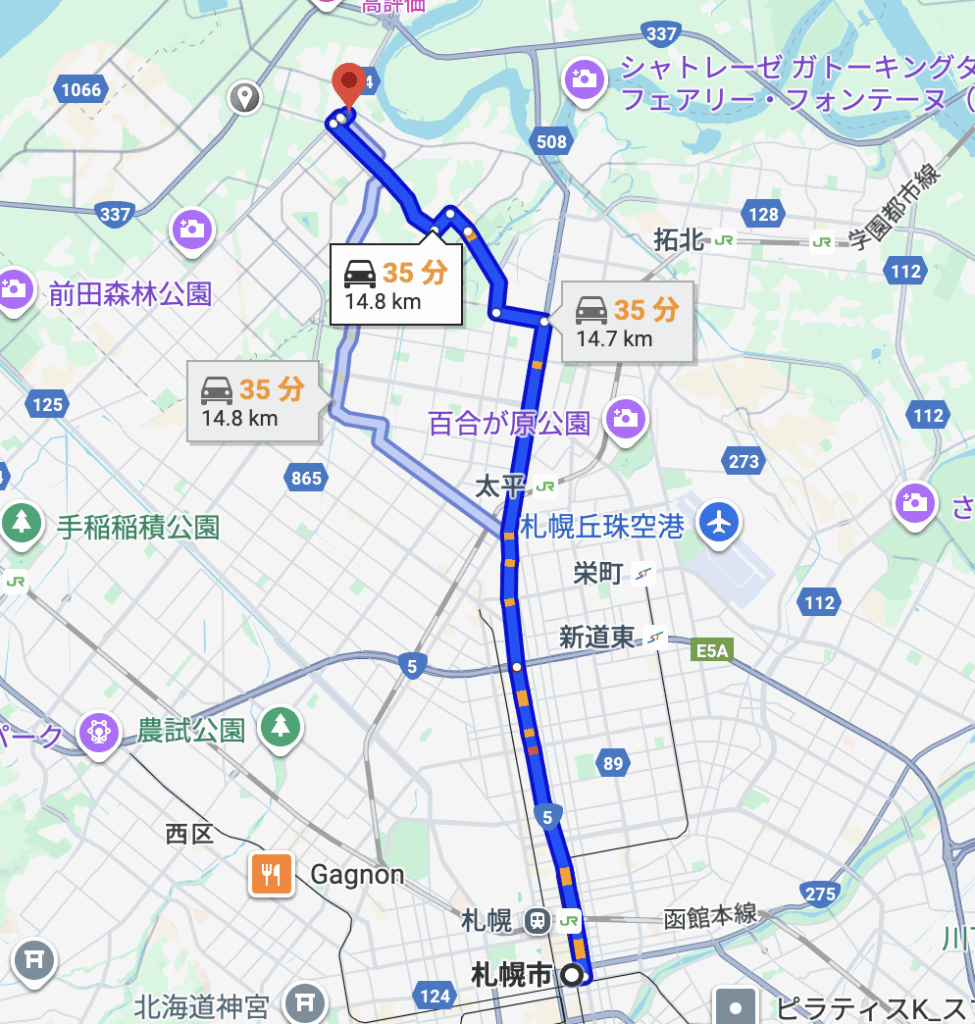Image resolution: width=975 pixels, height=1024 pixels.
Task: Tap the 新道東 subway station marker
Action: coord(657,636)
